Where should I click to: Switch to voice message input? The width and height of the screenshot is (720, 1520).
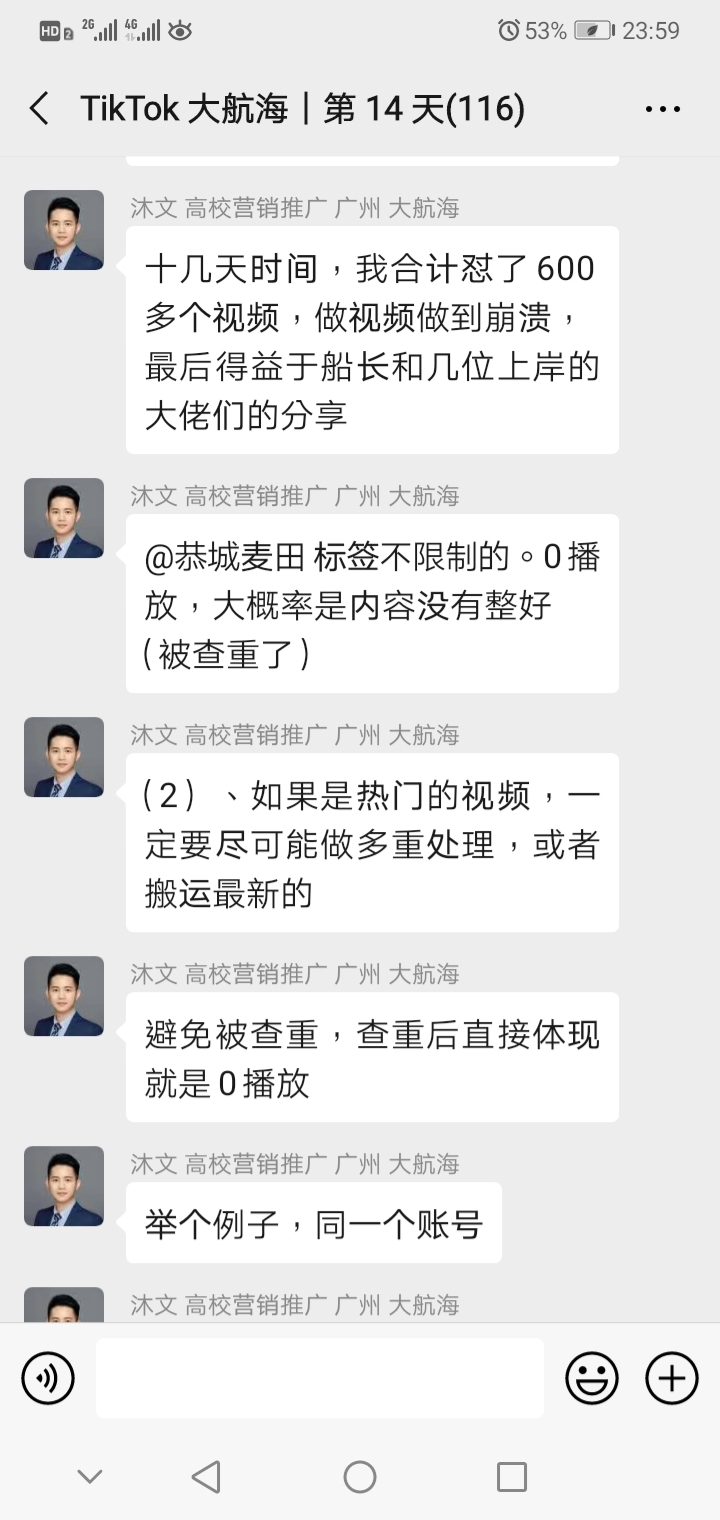pos(48,1378)
